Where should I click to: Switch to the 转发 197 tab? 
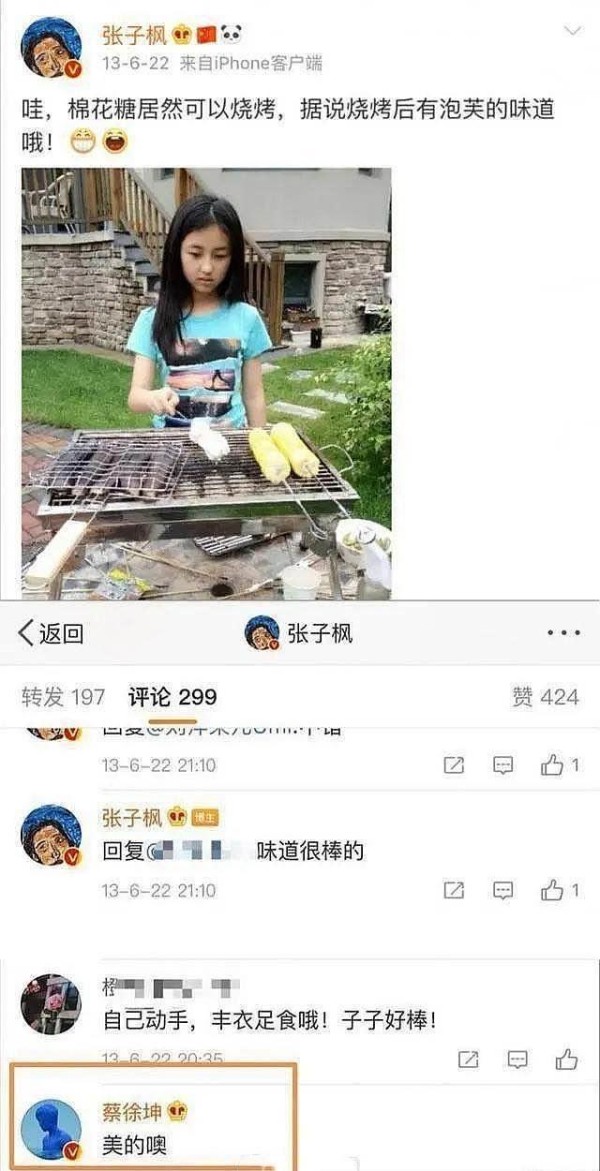pos(63,698)
